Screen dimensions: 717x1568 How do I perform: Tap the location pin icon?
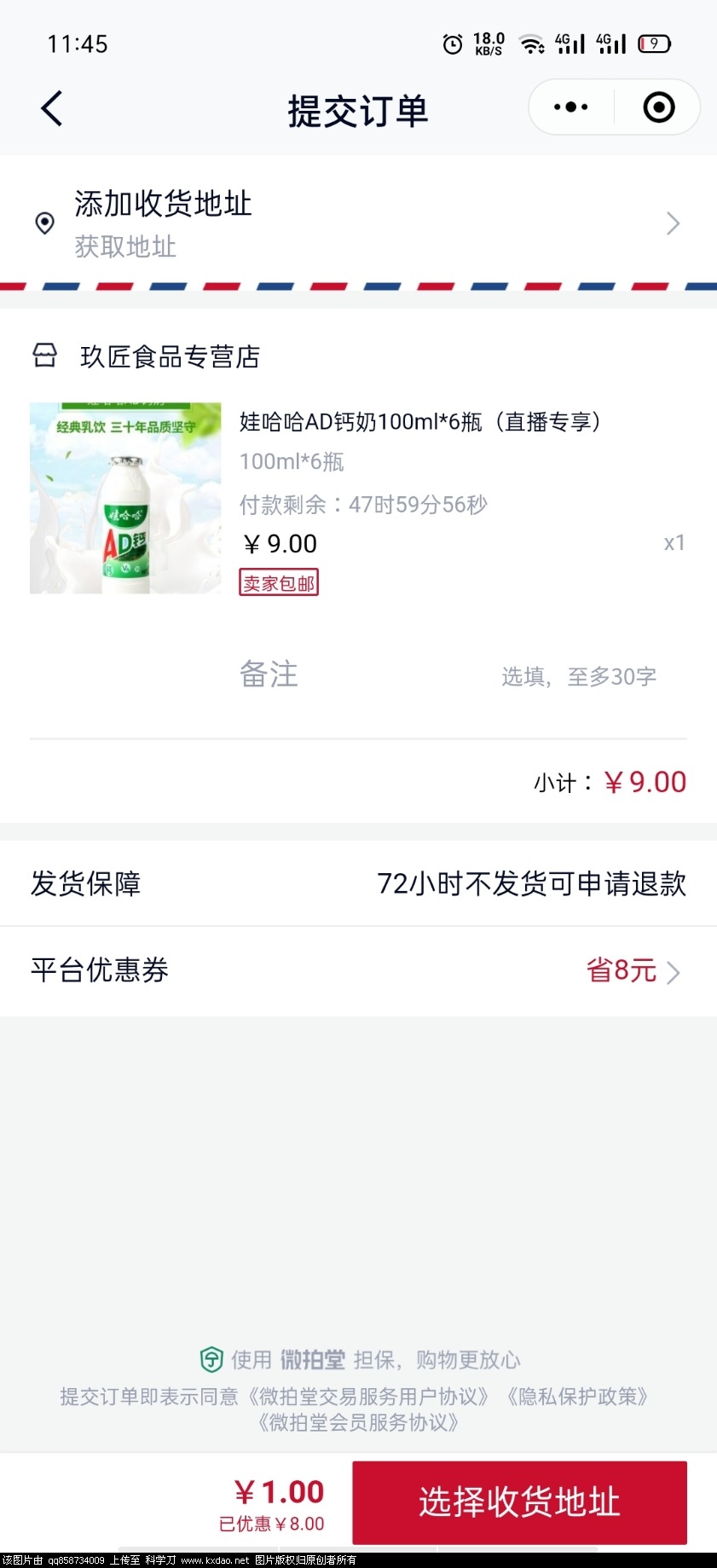44,223
